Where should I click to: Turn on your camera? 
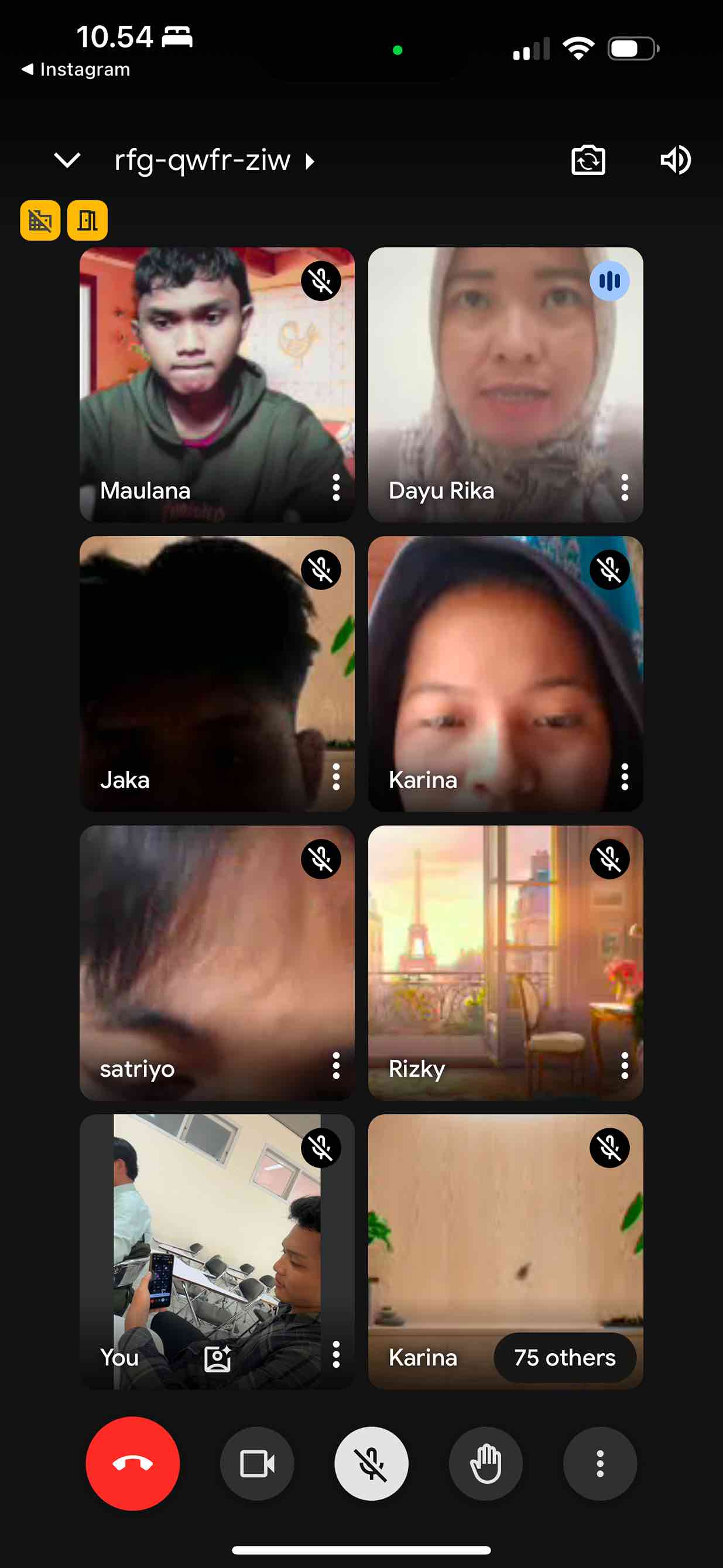pos(257,1463)
